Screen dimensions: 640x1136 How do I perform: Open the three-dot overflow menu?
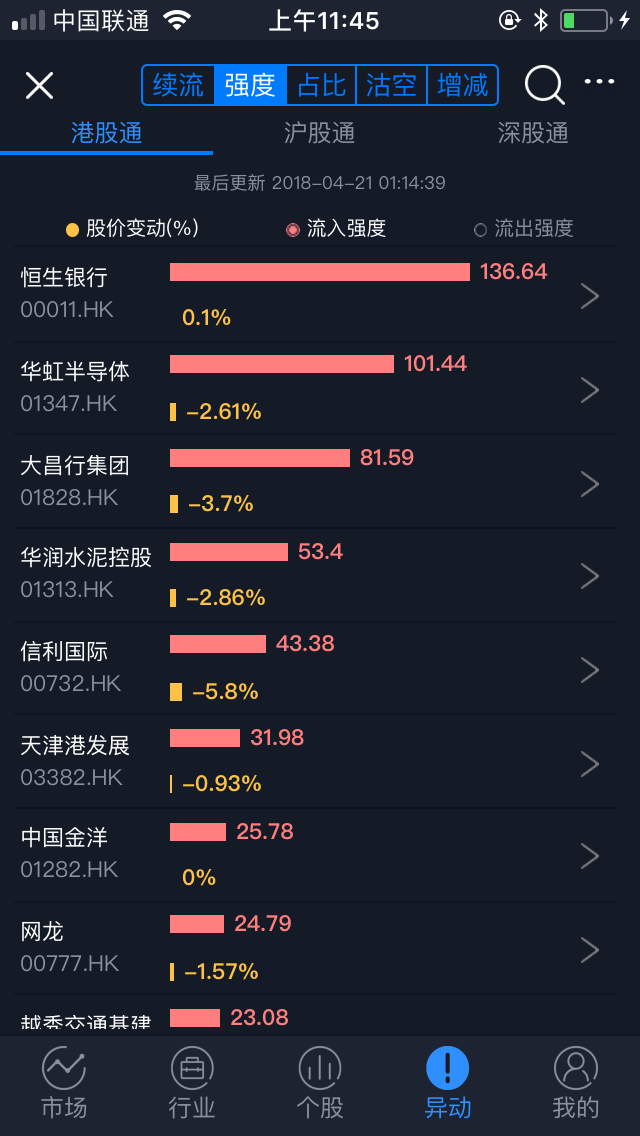(599, 81)
